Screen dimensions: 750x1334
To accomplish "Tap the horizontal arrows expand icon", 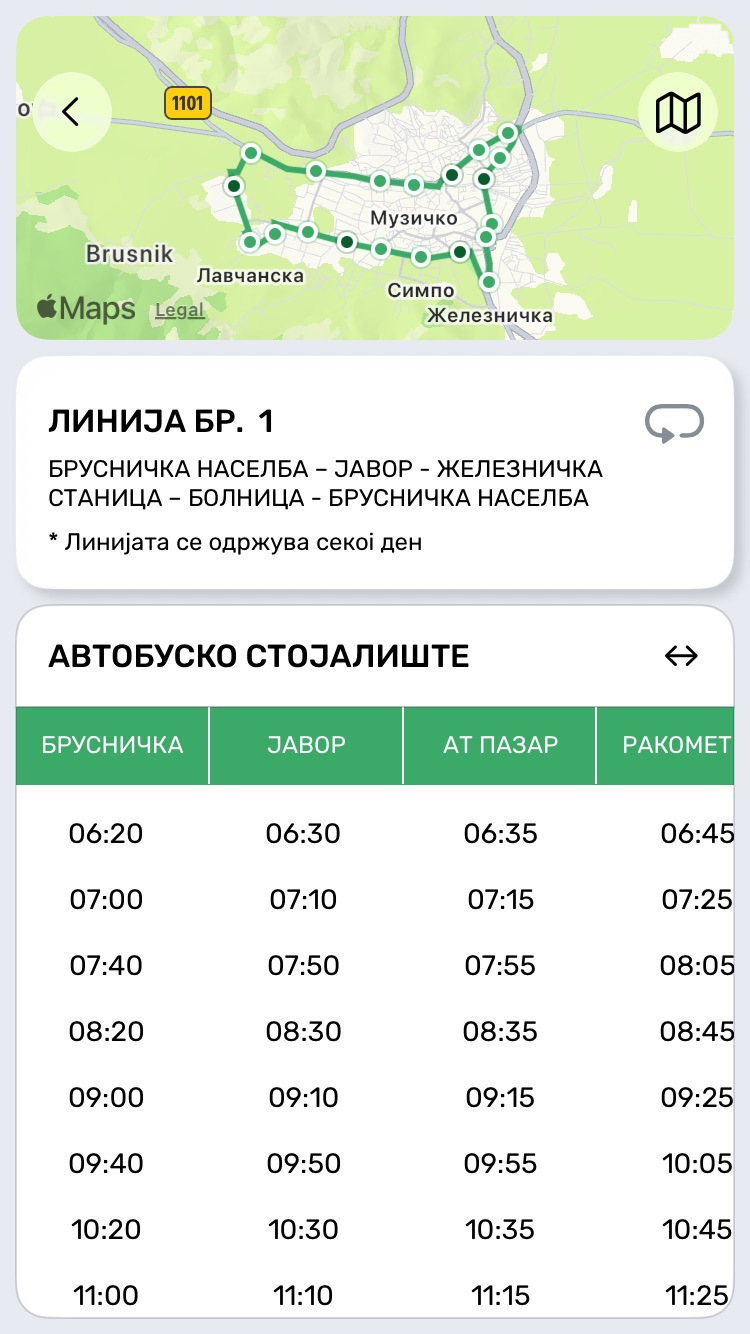I will 681,656.
